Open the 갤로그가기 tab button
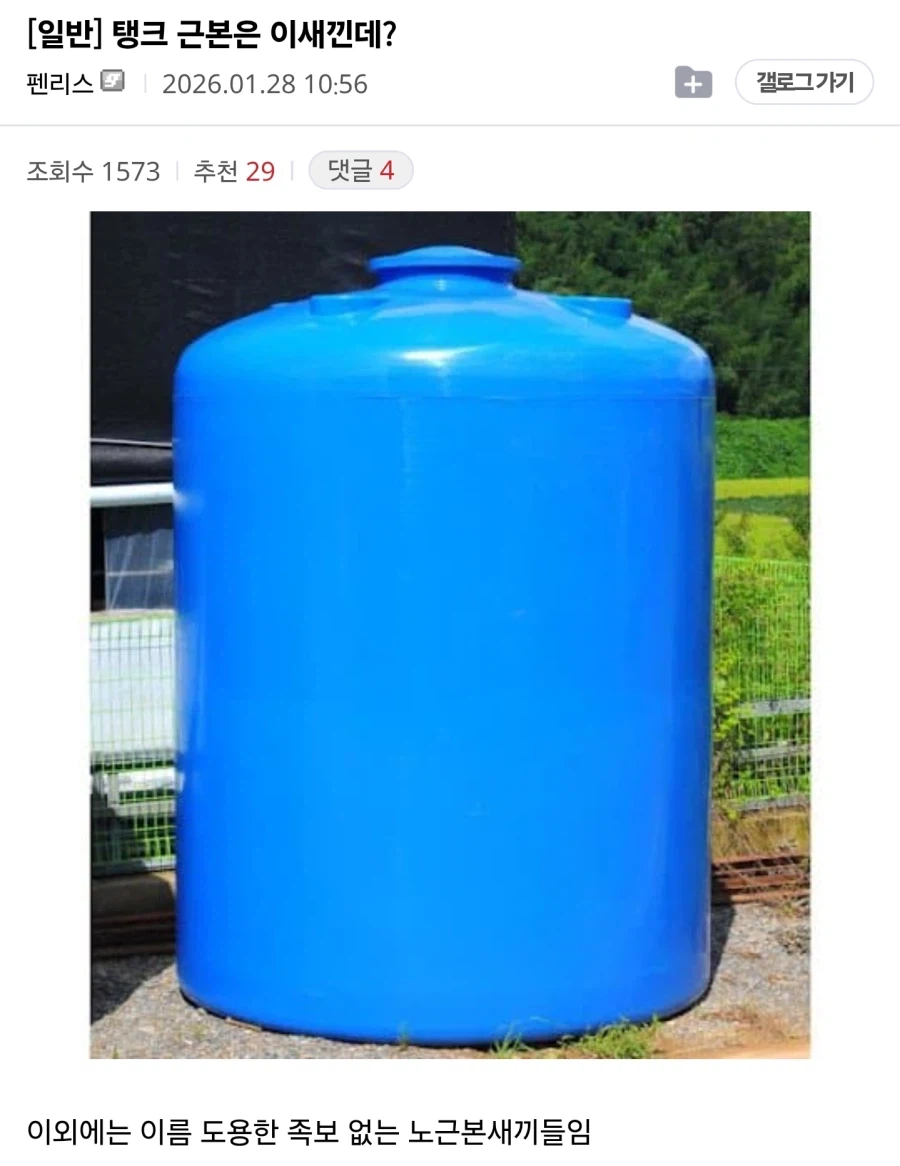This screenshot has height=1166, width=900. [804, 83]
